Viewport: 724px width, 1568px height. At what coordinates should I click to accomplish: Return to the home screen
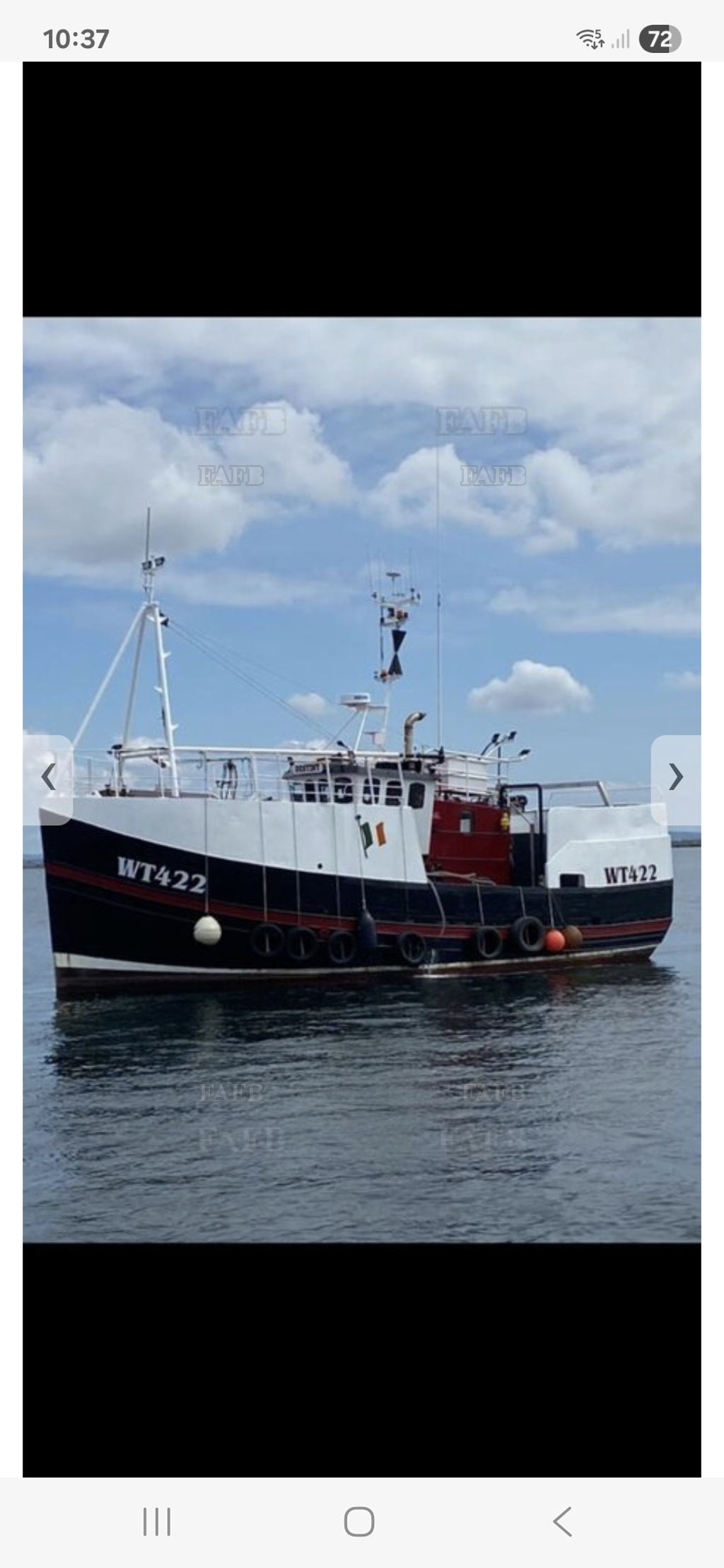pos(359,1521)
